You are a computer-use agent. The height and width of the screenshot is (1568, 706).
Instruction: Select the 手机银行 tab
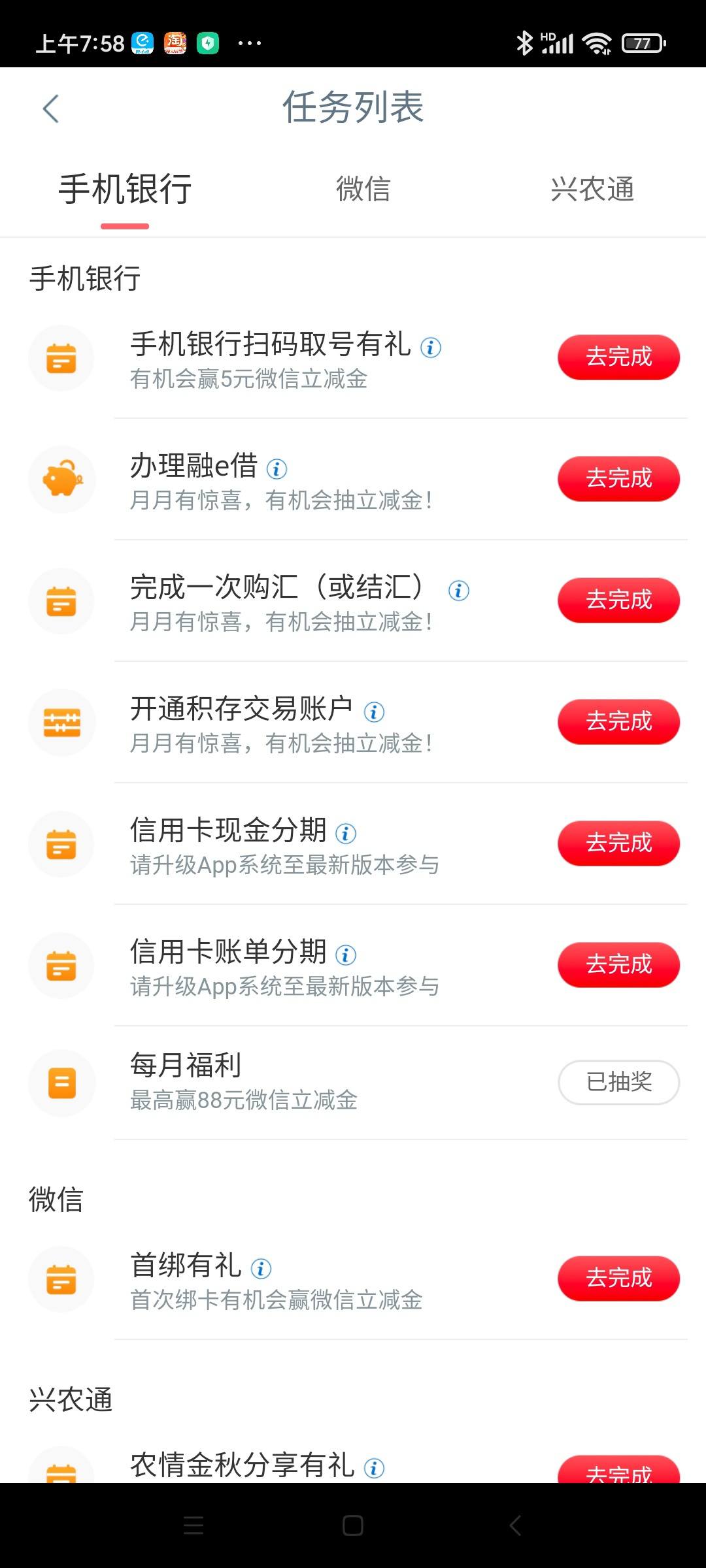click(x=125, y=189)
